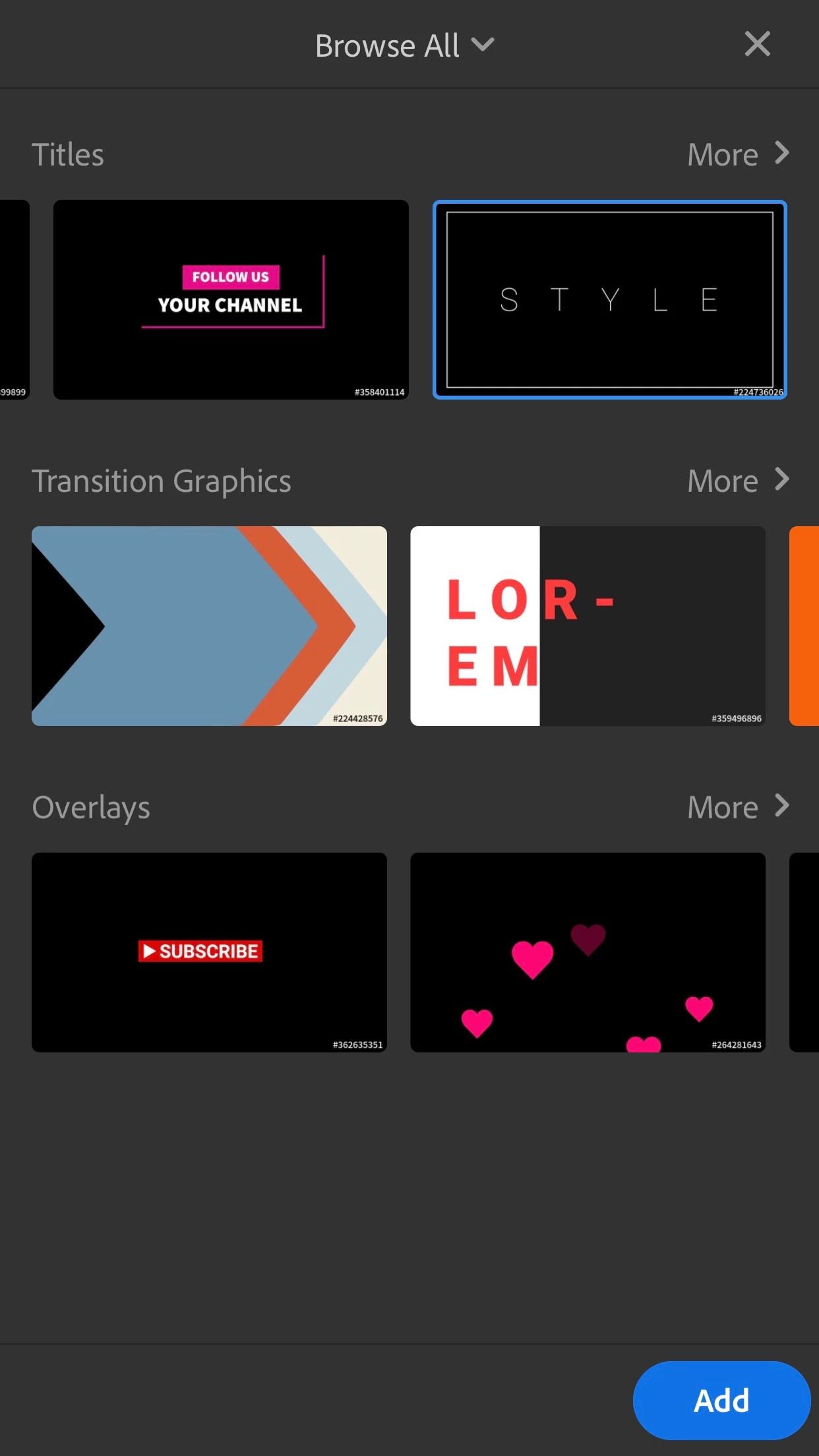Choose the chevron arrow transition graphic
Viewport: 819px width, 1456px height.
point(209,626)
